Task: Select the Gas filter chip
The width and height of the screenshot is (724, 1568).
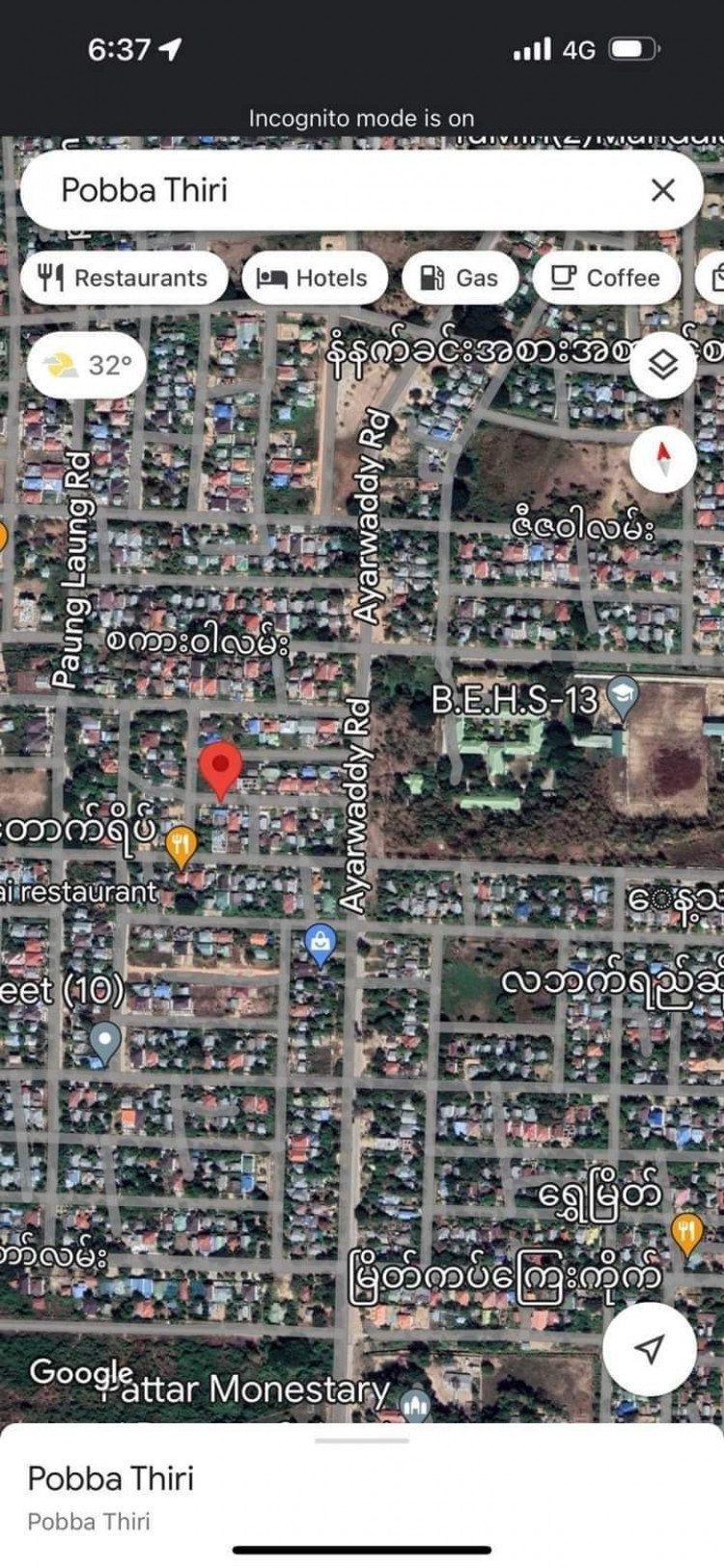Action: tap(459, 278)
